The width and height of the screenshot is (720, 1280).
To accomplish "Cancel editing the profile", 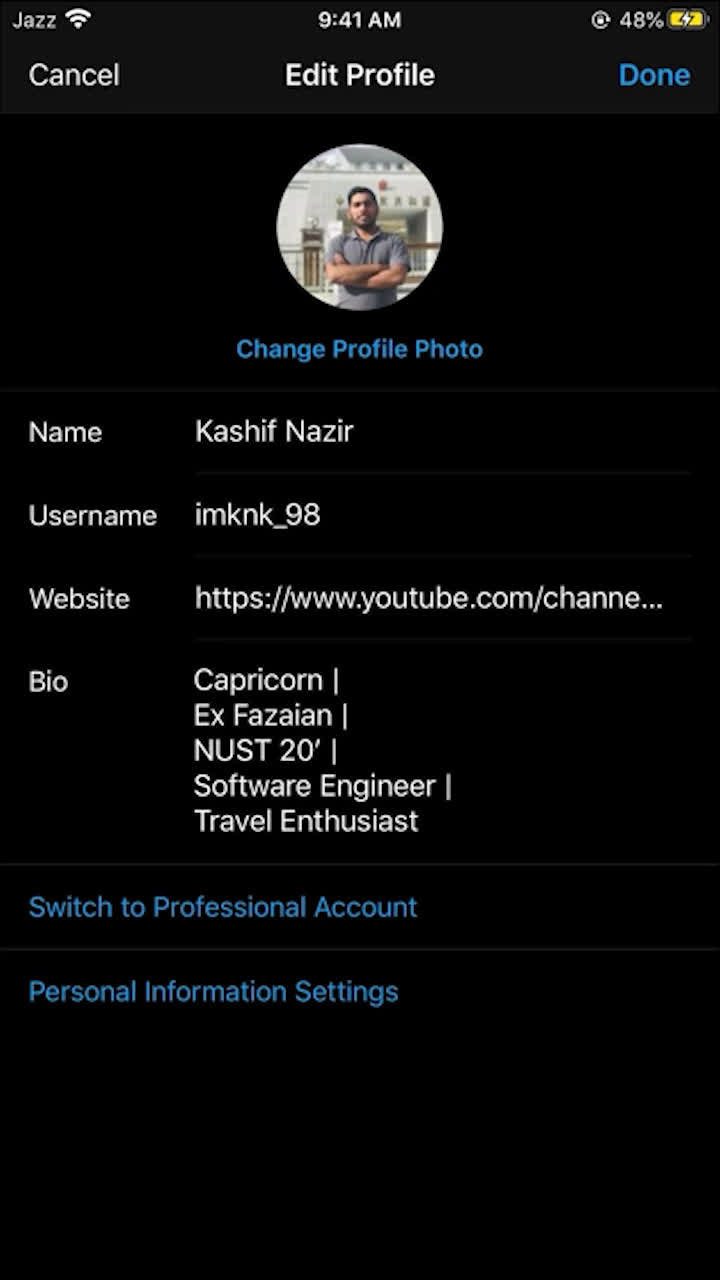I will pos(74,75).
